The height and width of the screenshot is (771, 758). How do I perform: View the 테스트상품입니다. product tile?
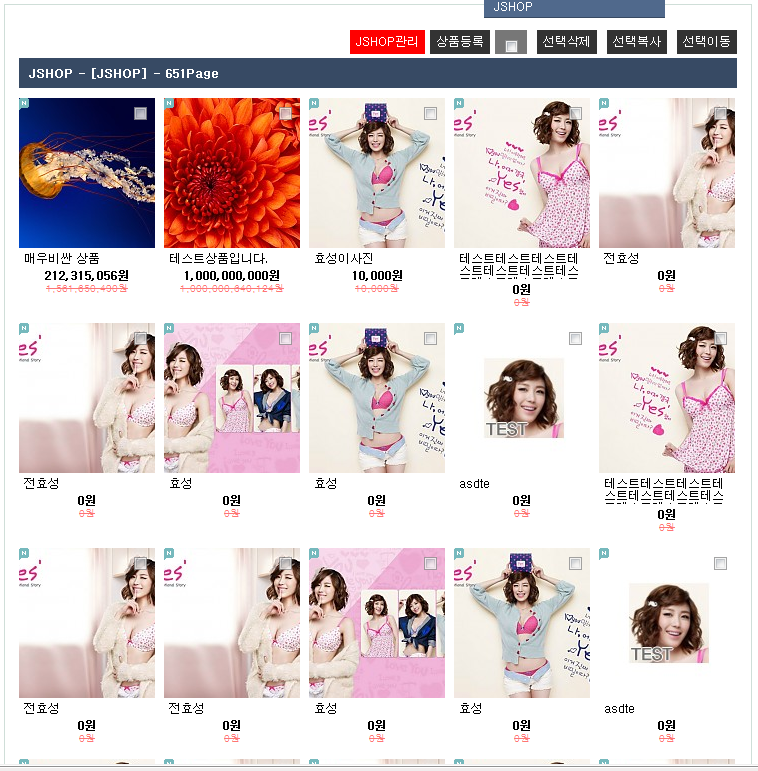pyautogui.click(x=232, y=173)
